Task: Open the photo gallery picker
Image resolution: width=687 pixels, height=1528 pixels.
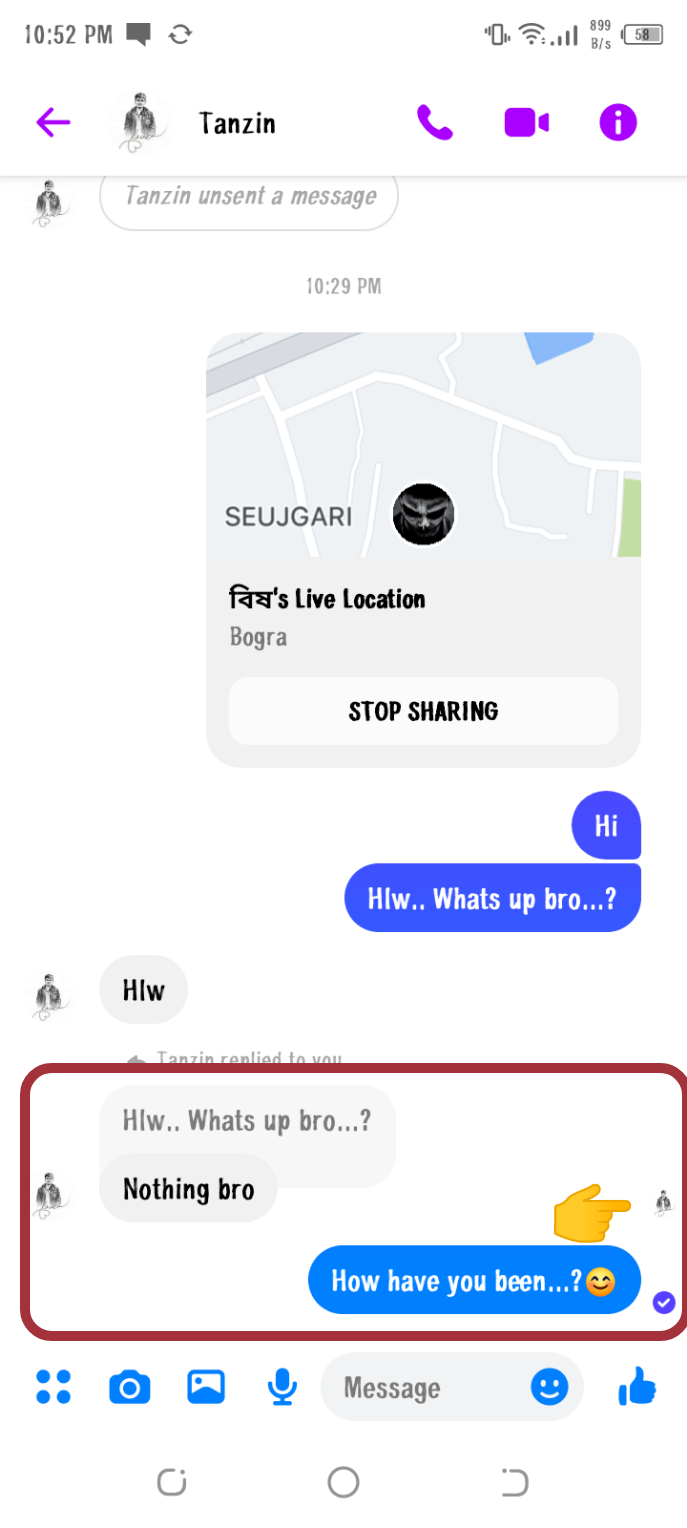Action: 206,1387
